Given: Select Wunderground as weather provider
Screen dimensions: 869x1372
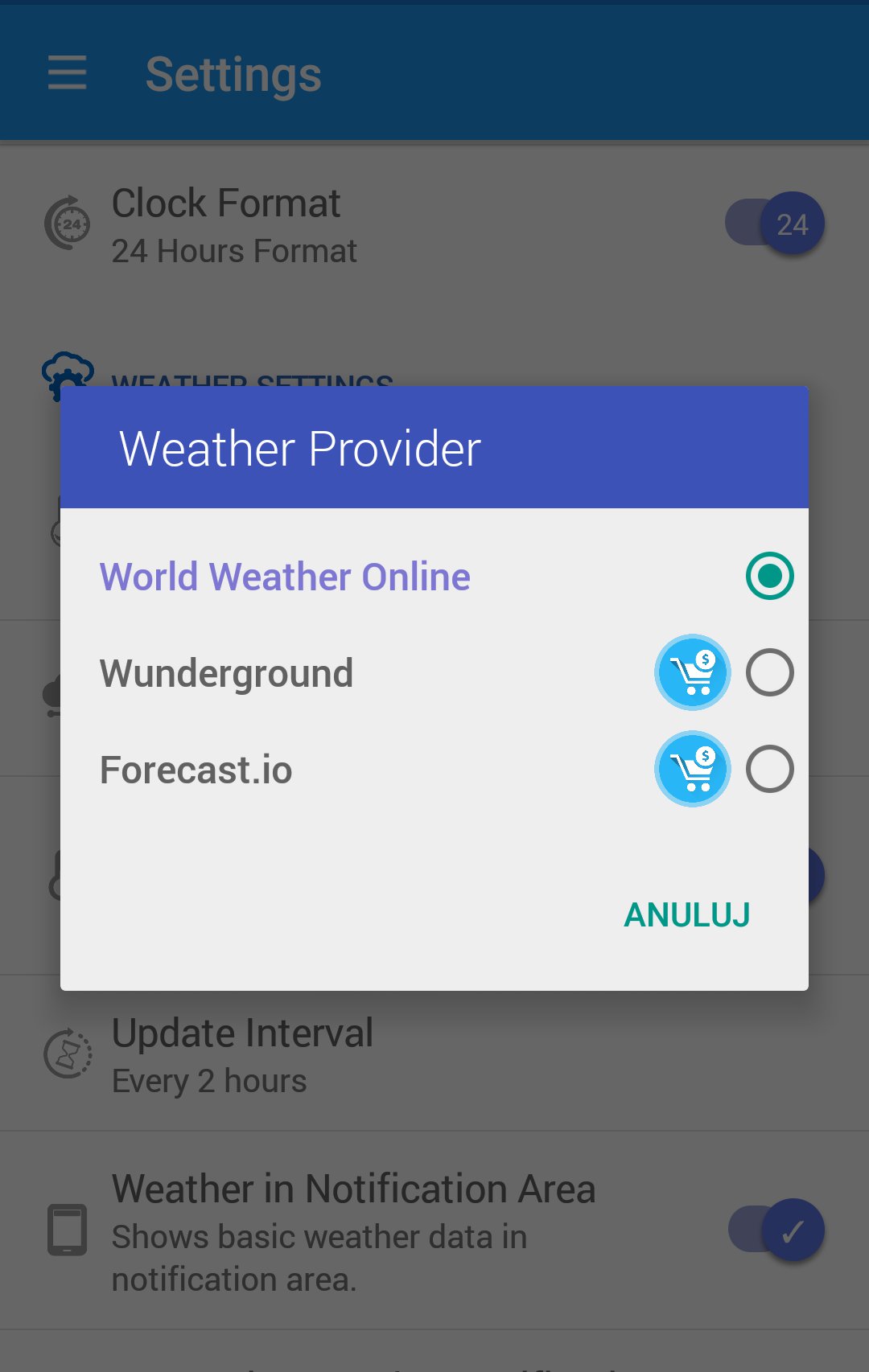Looking at the screenshot, I should (x=769, y=672).
